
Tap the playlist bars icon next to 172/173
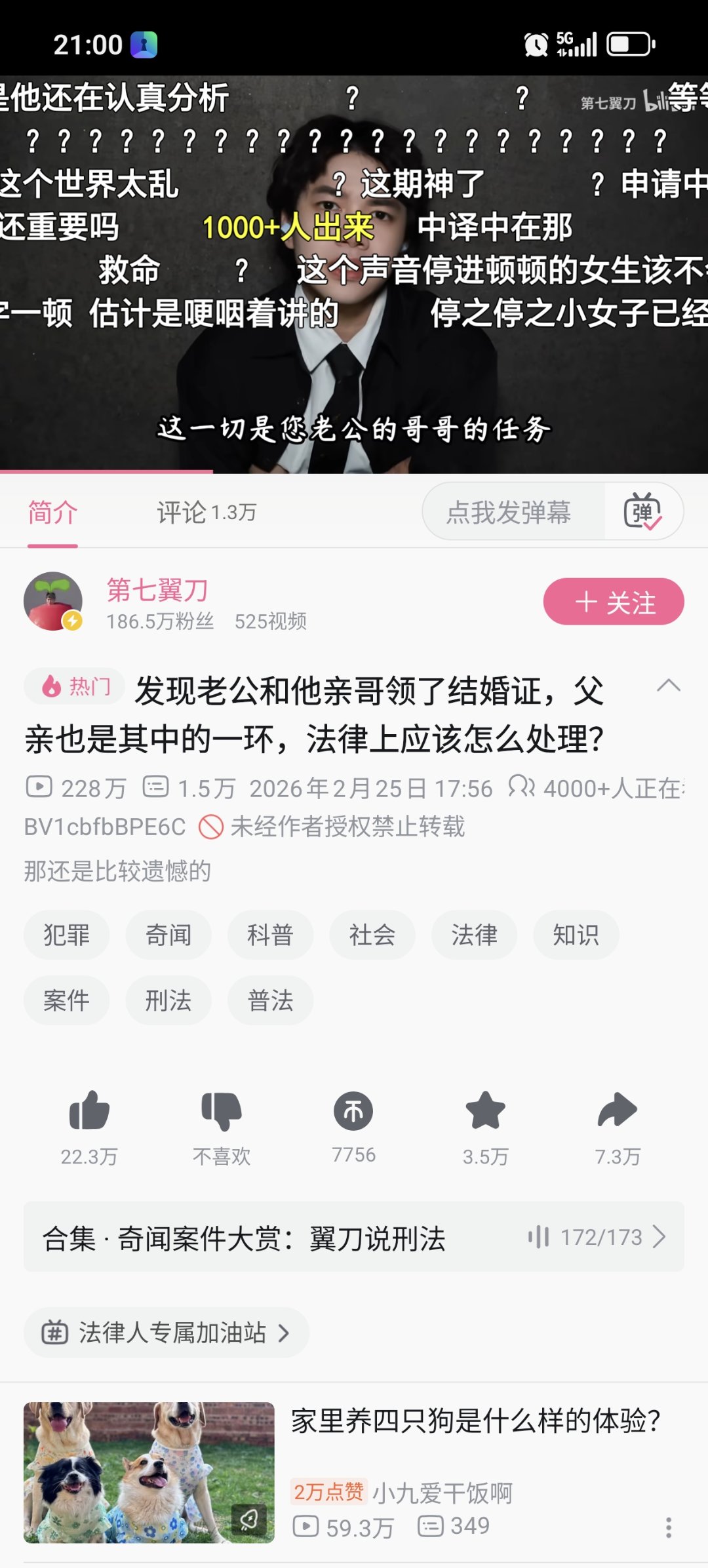tap(539, 1236)
